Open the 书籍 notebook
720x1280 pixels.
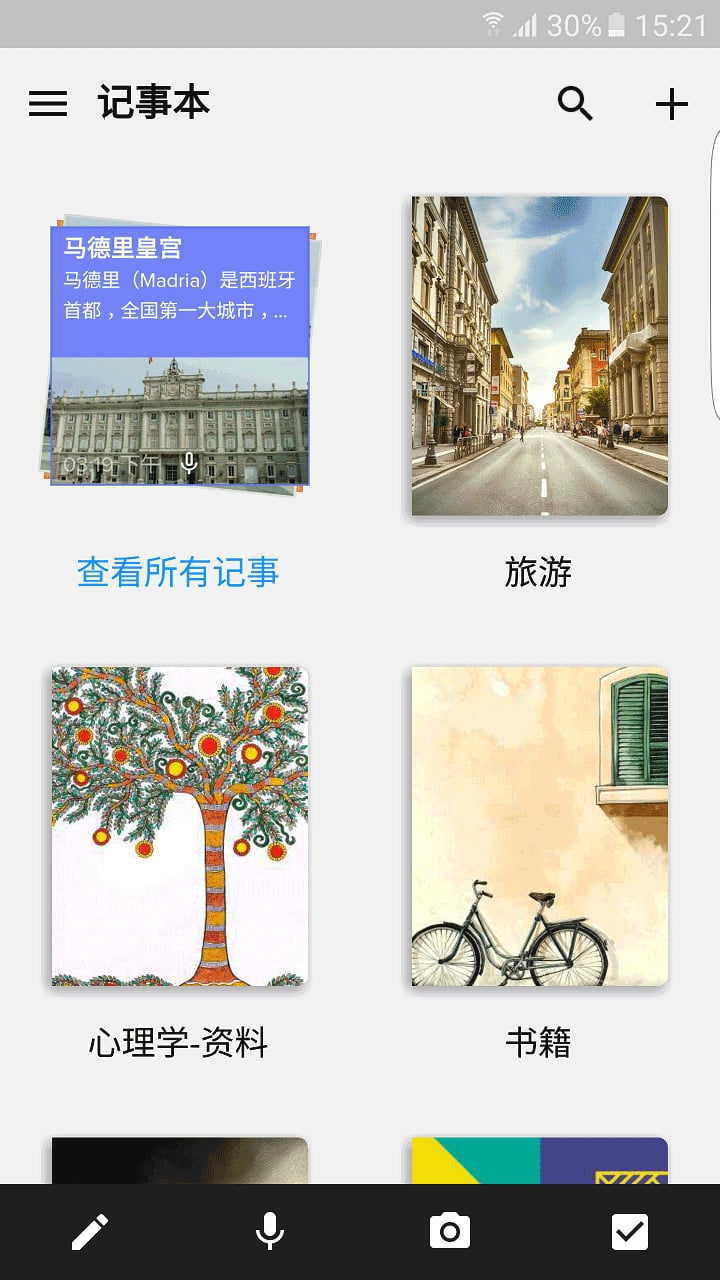click(x=540, y=826)
